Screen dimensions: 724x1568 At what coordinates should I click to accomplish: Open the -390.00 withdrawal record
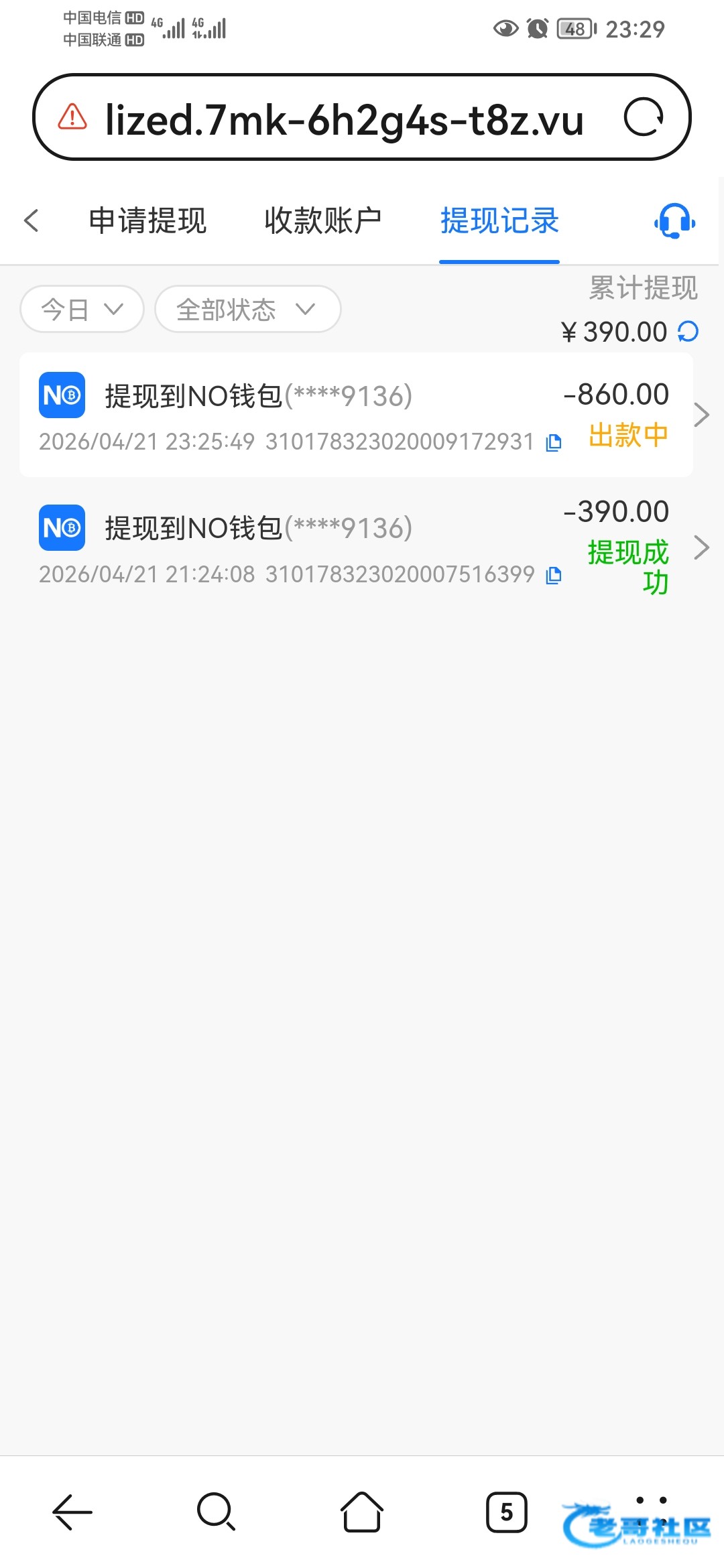pos(356,547)
